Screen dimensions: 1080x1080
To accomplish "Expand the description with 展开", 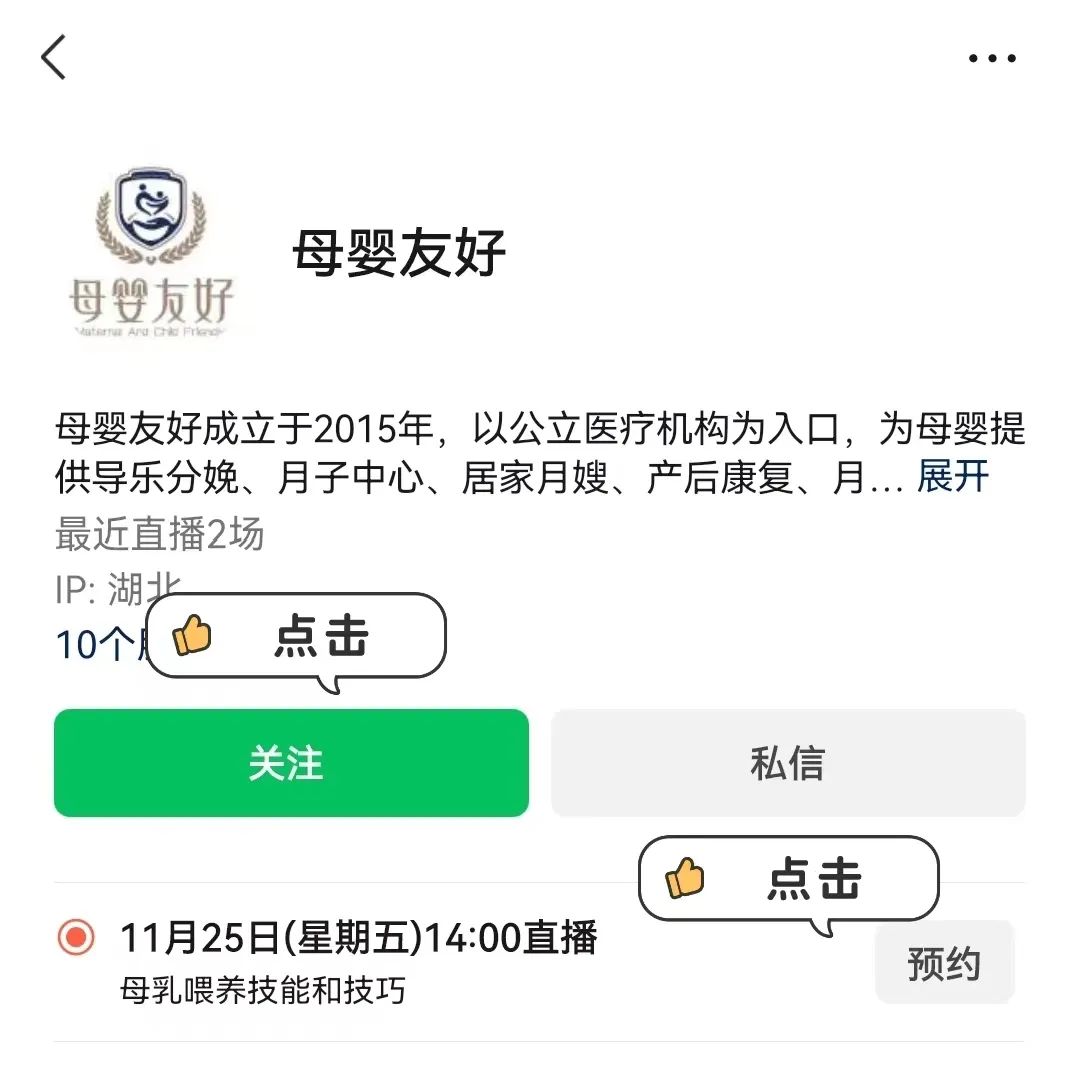I will tap(953, 477).
